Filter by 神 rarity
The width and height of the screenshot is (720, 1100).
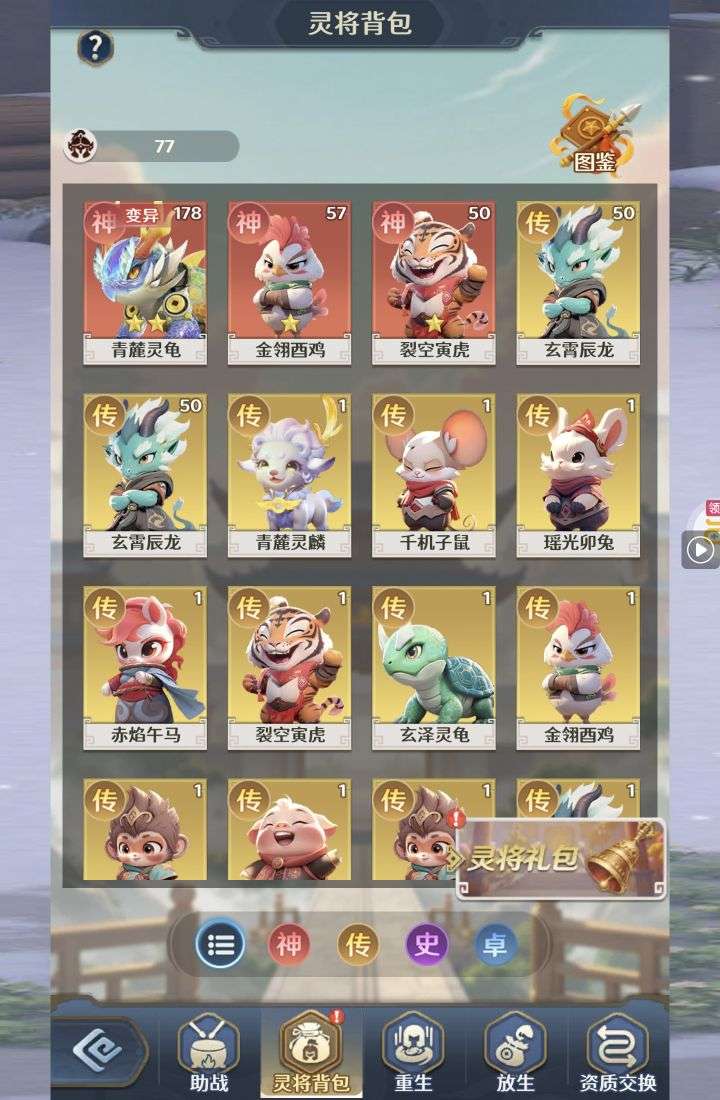[x=289, y=945]
